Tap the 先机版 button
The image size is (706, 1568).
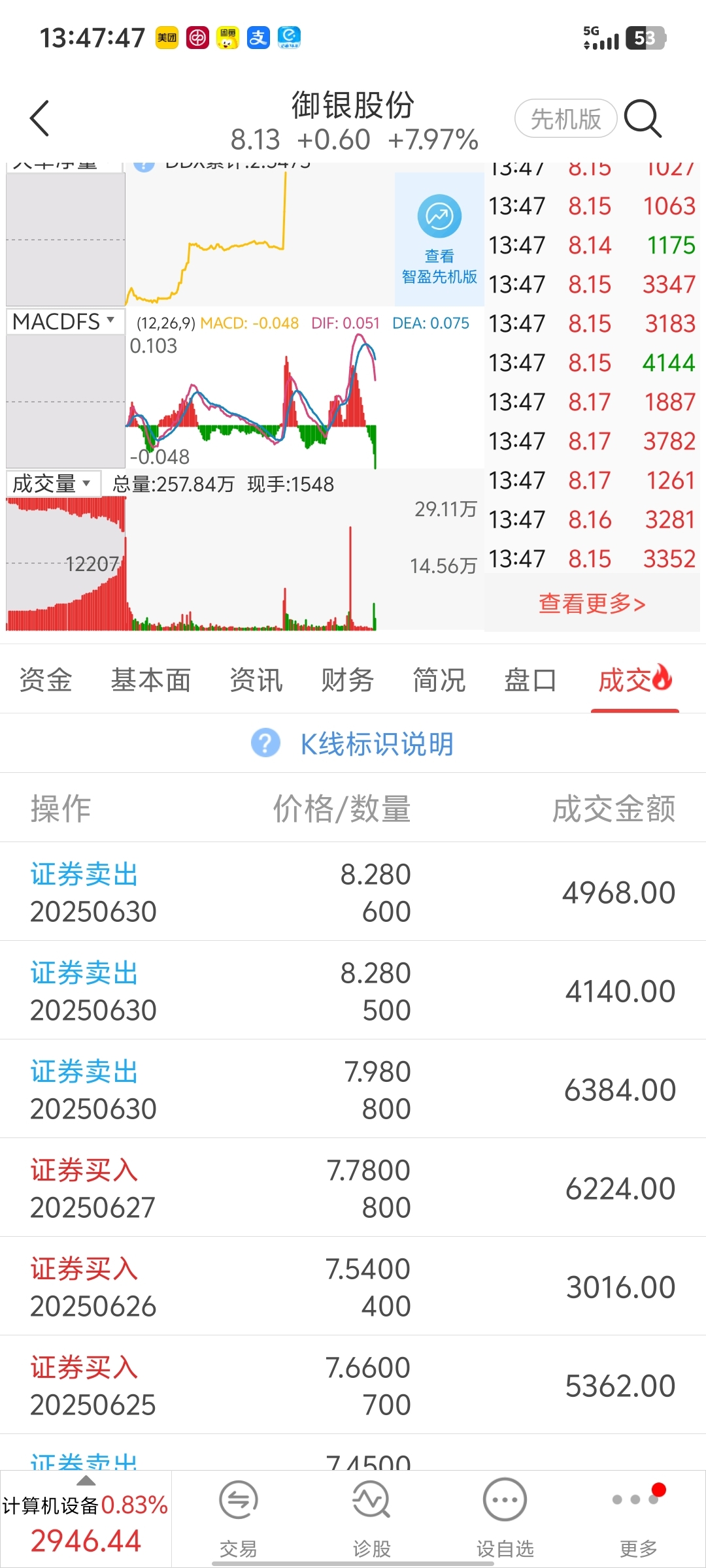[566, 118]
